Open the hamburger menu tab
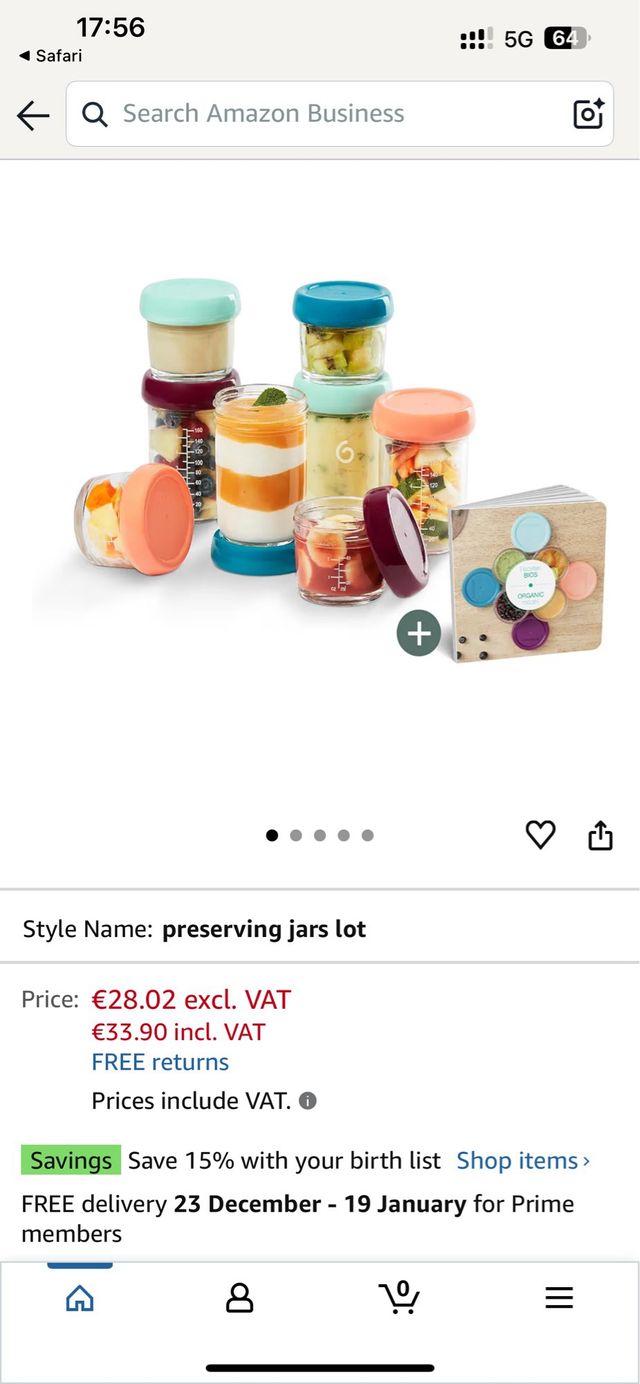Image resolution: width=640 pixels, height=1384 pixels. (559, 1298)
